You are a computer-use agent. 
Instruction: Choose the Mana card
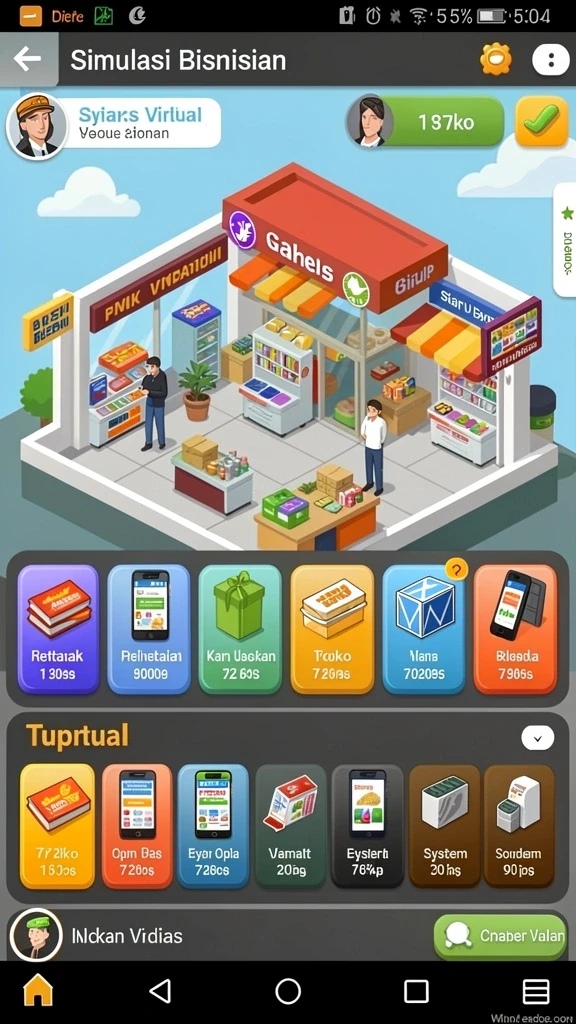423,629
